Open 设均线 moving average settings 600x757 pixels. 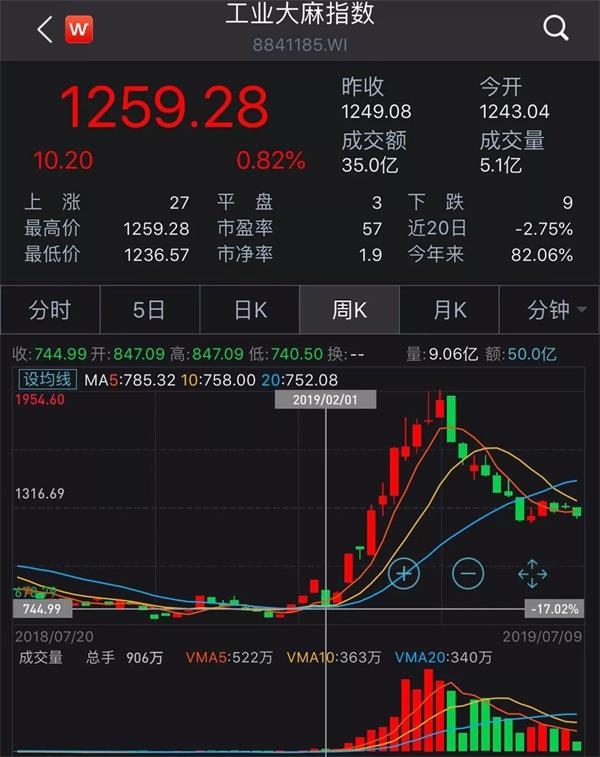tap(48, 380)
